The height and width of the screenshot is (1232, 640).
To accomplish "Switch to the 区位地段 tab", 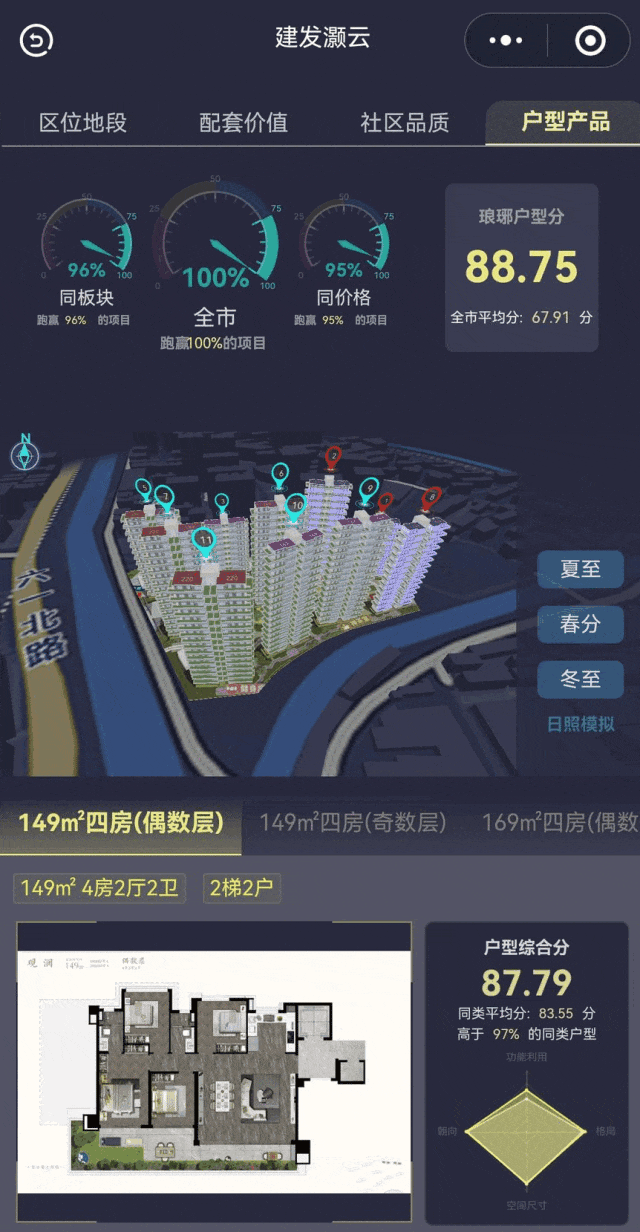I will click(x=83, y=123).
